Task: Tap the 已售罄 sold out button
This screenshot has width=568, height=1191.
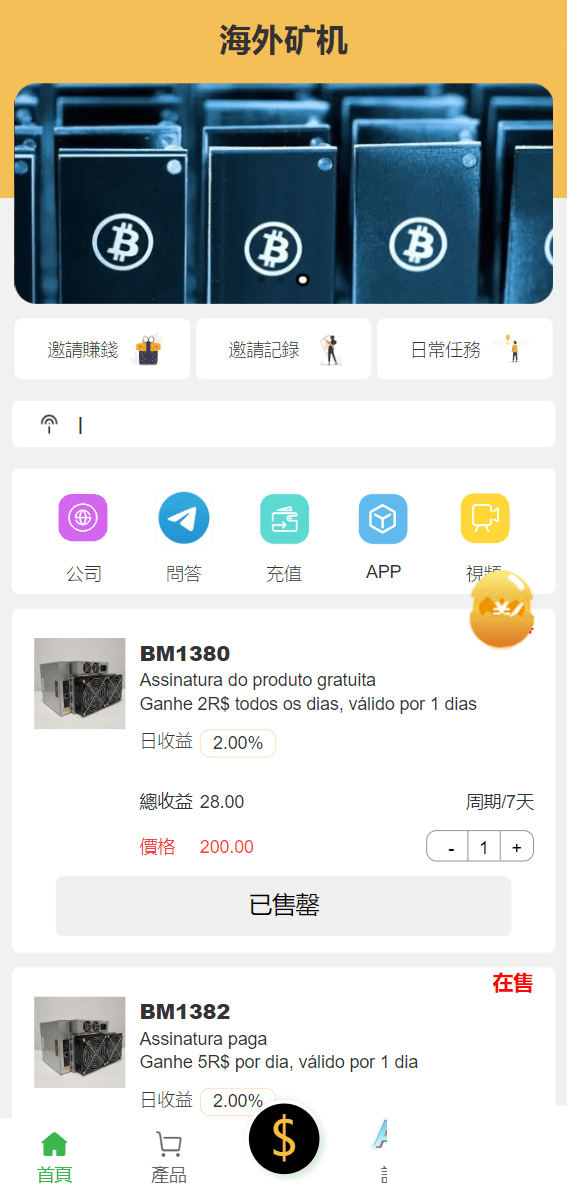Action: [283, 905]
